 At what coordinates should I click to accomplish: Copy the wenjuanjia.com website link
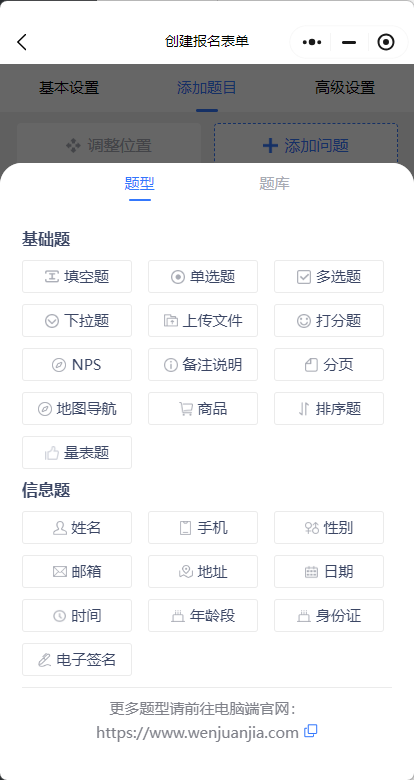click(310, 731)
